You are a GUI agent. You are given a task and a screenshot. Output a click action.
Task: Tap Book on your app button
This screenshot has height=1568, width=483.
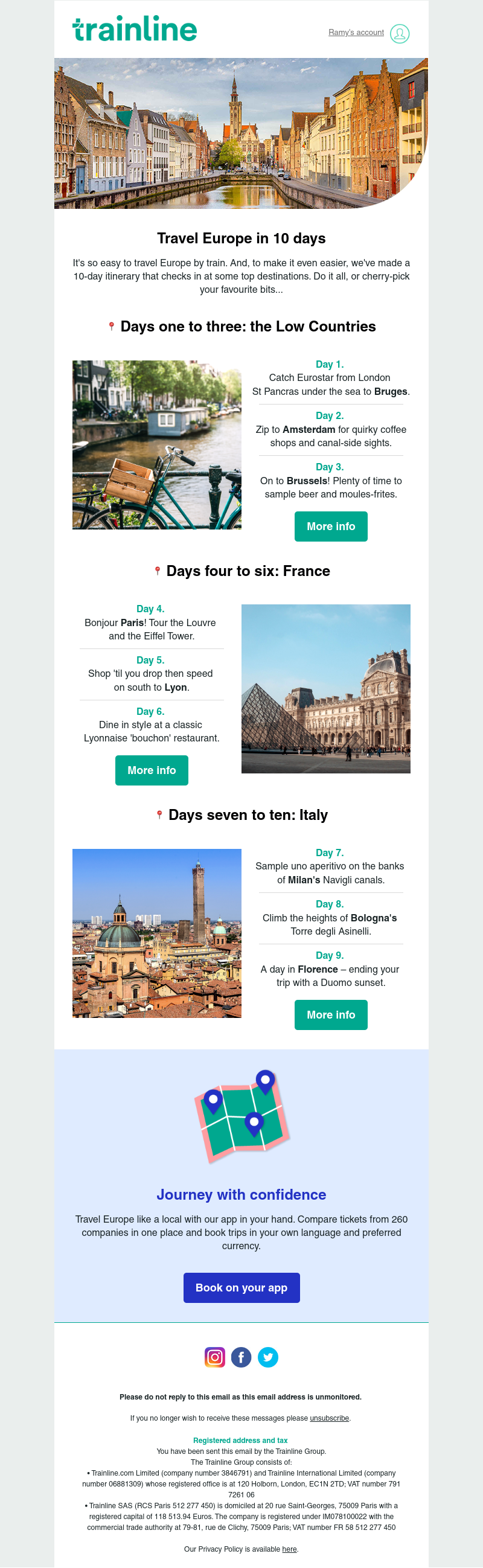241,1288
